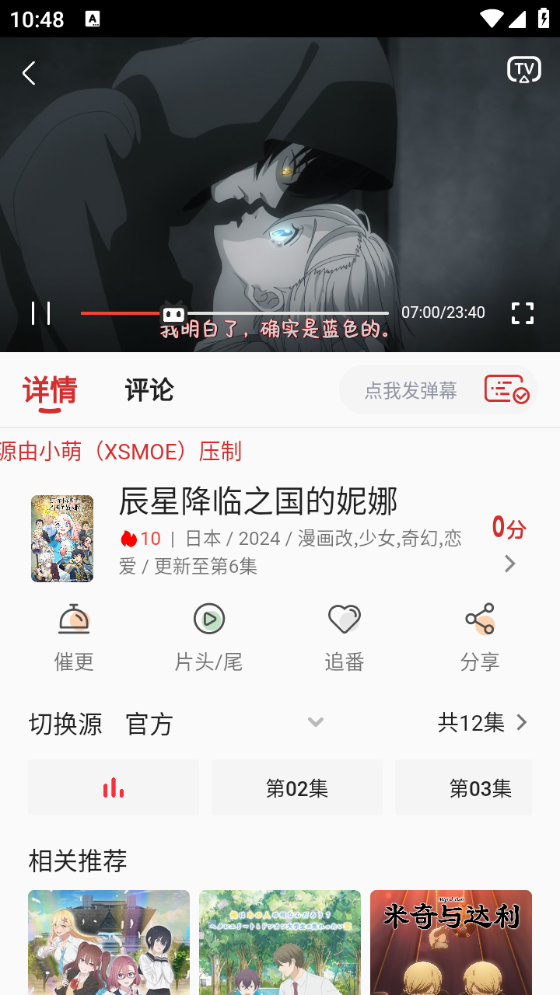The height and width of the screenshot is (995, 560).
Task: Tap the currently playing episode one button
Action: pos(114,787)
